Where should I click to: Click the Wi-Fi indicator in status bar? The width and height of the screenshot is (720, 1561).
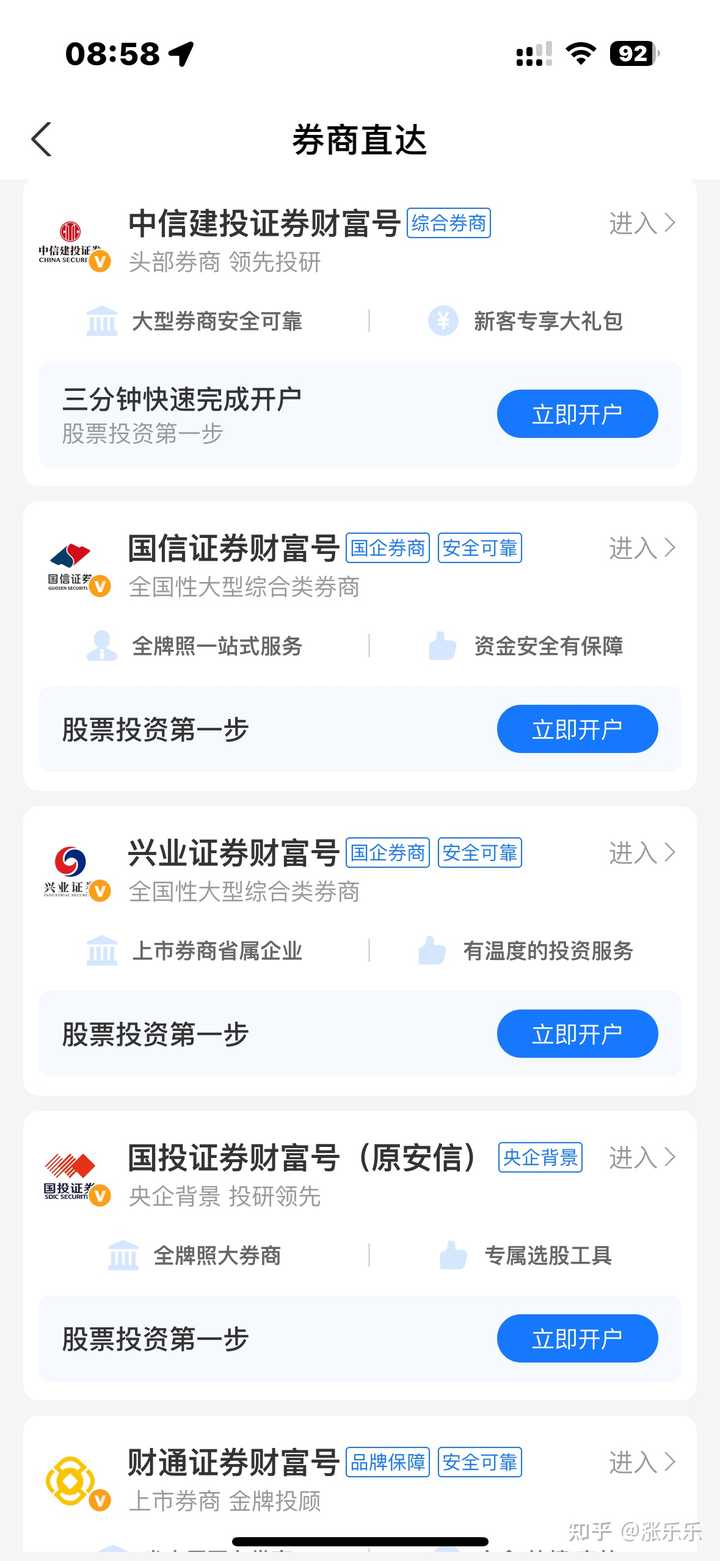pos(578,55)
